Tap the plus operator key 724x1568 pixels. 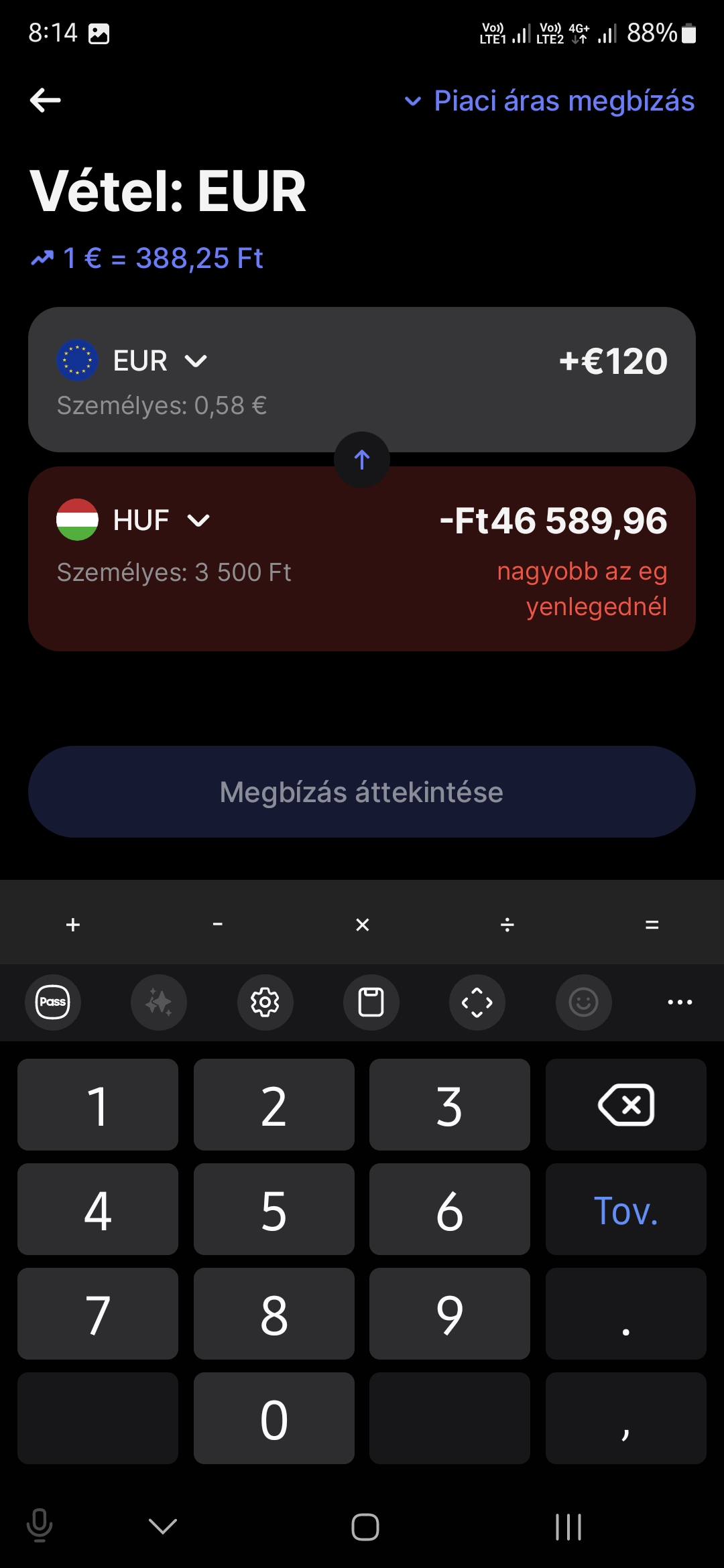(73, 925)
